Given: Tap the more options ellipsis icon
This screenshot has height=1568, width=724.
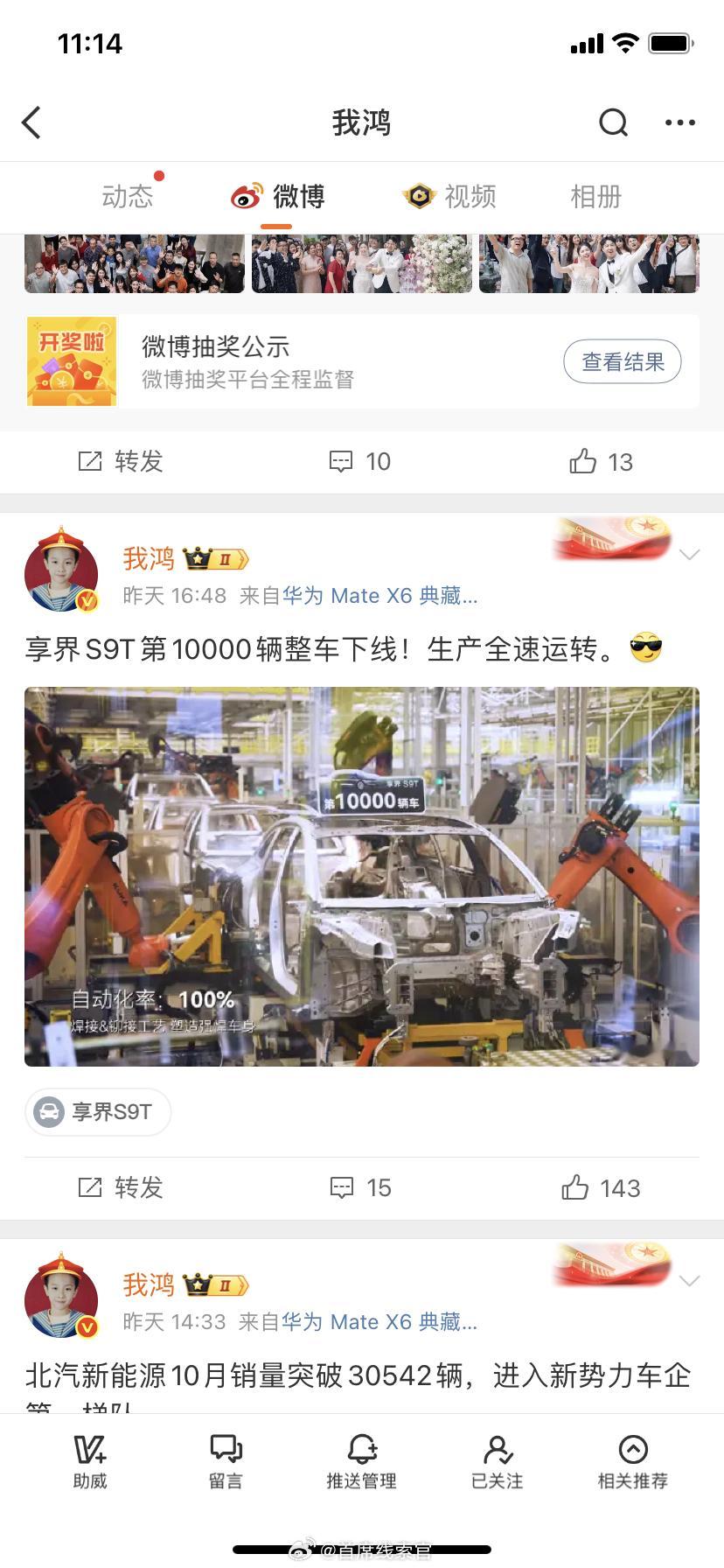Looking at the screenshot, I should coord(679,122).
